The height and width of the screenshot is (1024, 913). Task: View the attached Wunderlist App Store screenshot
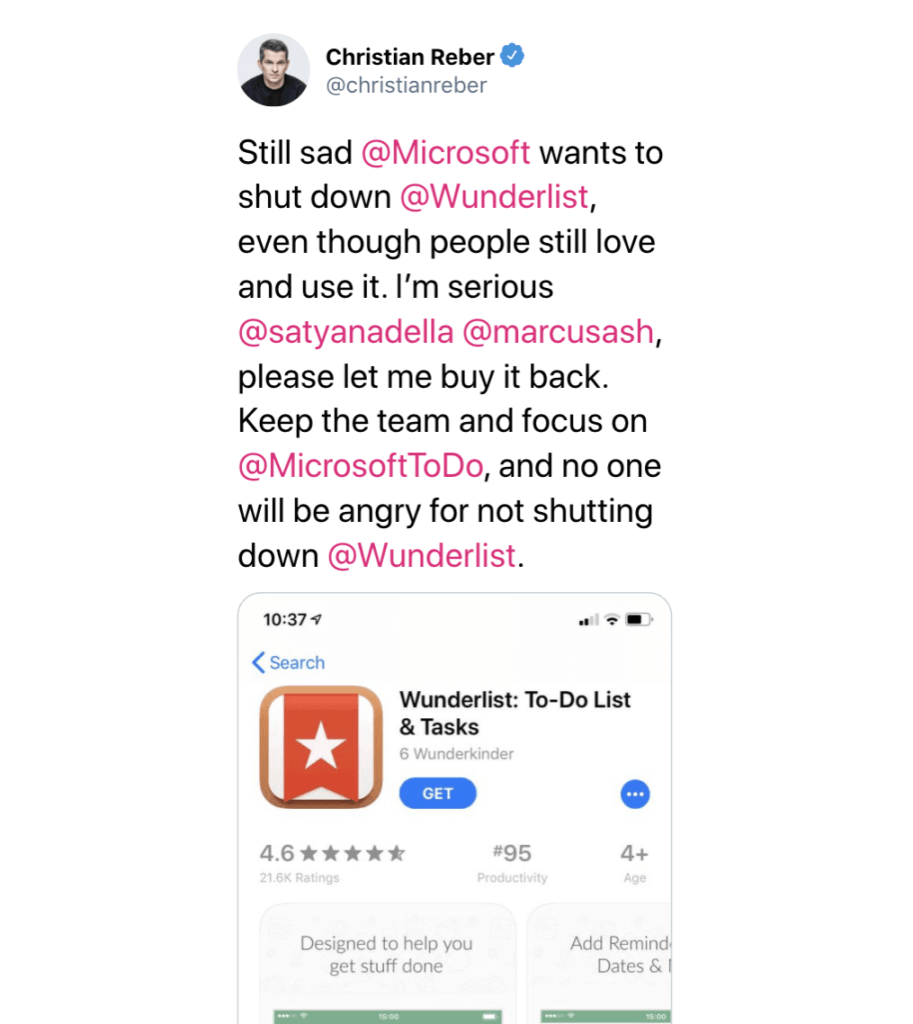(x=454, y=807)
